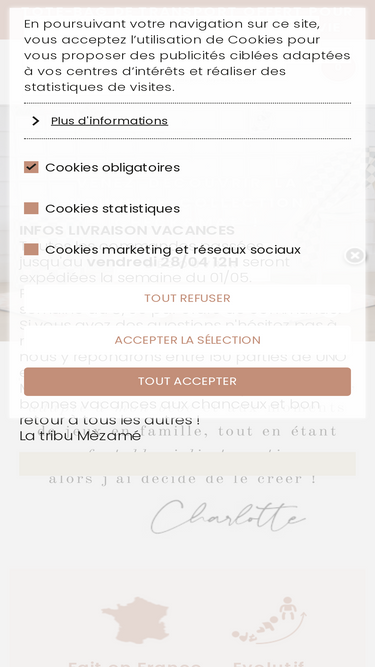Viewport: 375px width, 667px height.
Task: Toggle the Cookies obligatoires checkbox
Action: pyautogui.click(x=31, y=167)
